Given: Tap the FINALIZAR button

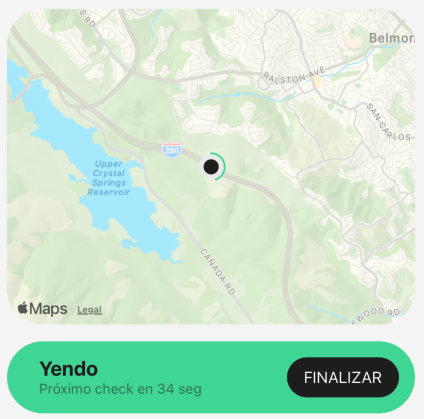Looking at the screenshot, I should click(343, 377).
